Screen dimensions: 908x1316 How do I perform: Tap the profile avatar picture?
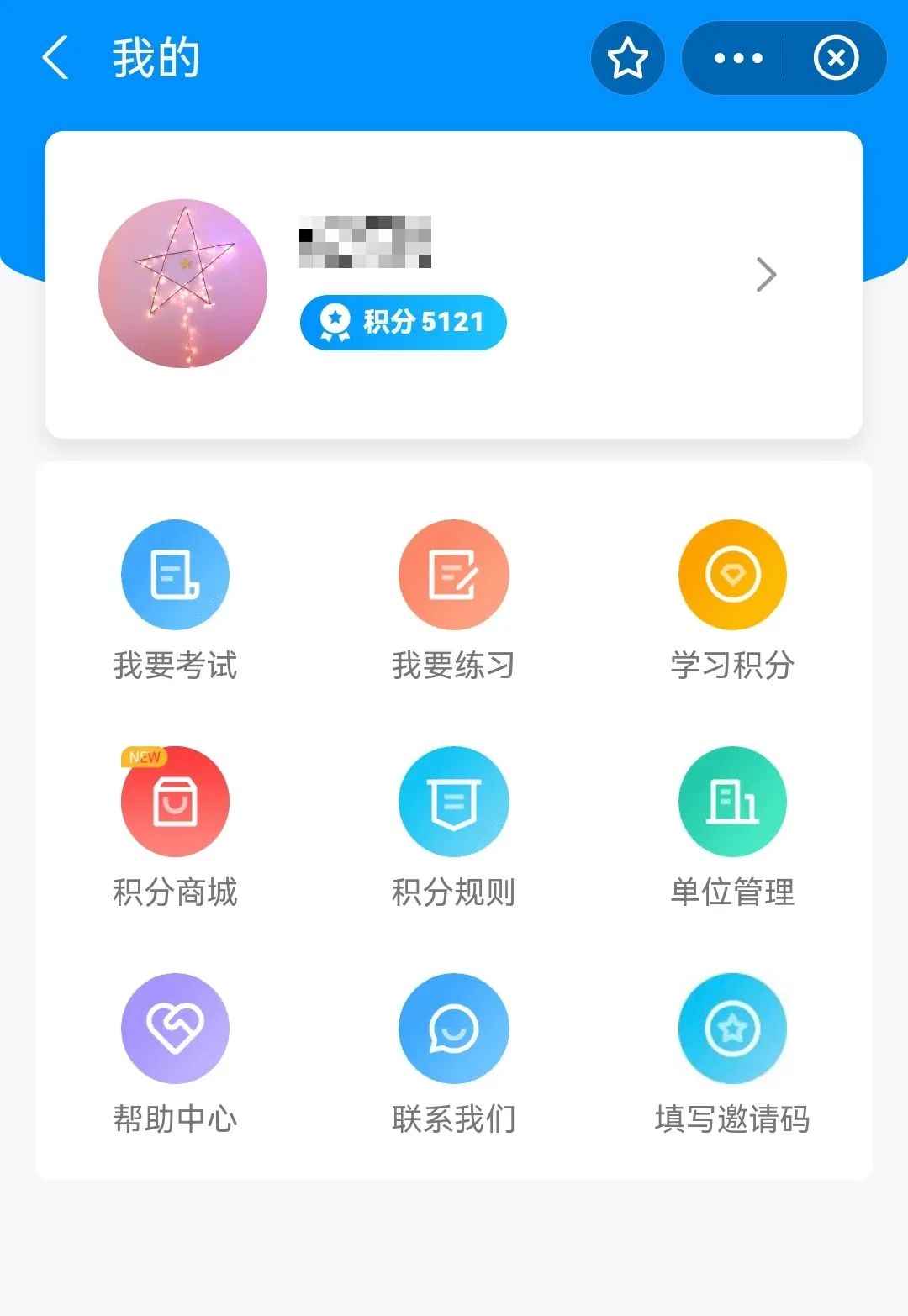pos(183,283)
